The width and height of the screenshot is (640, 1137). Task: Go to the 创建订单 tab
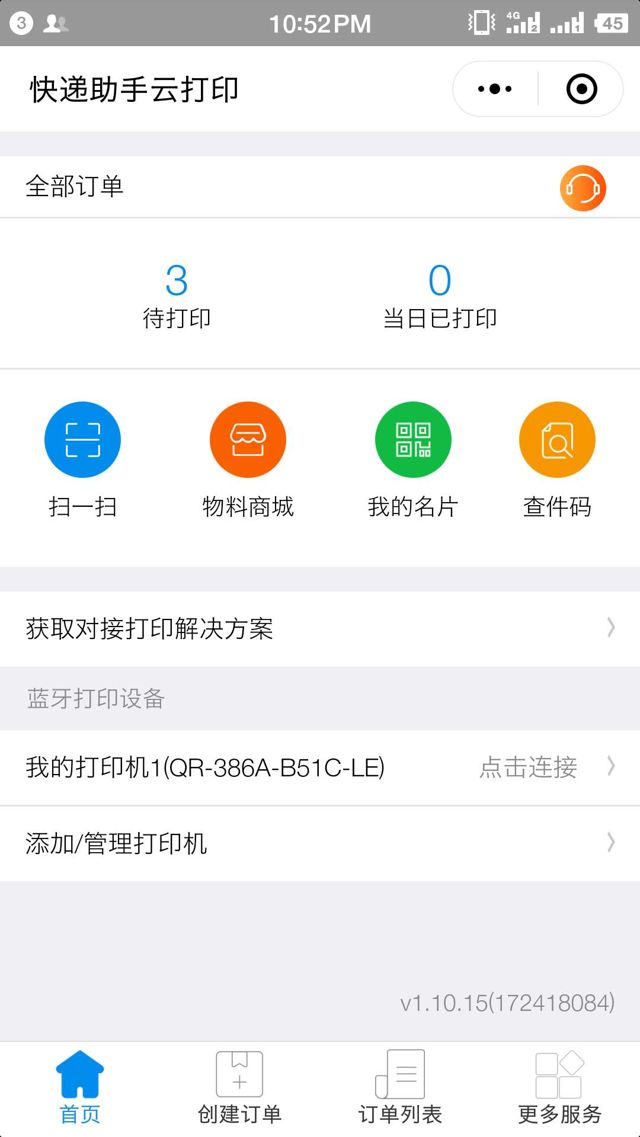pos(240,1088)
